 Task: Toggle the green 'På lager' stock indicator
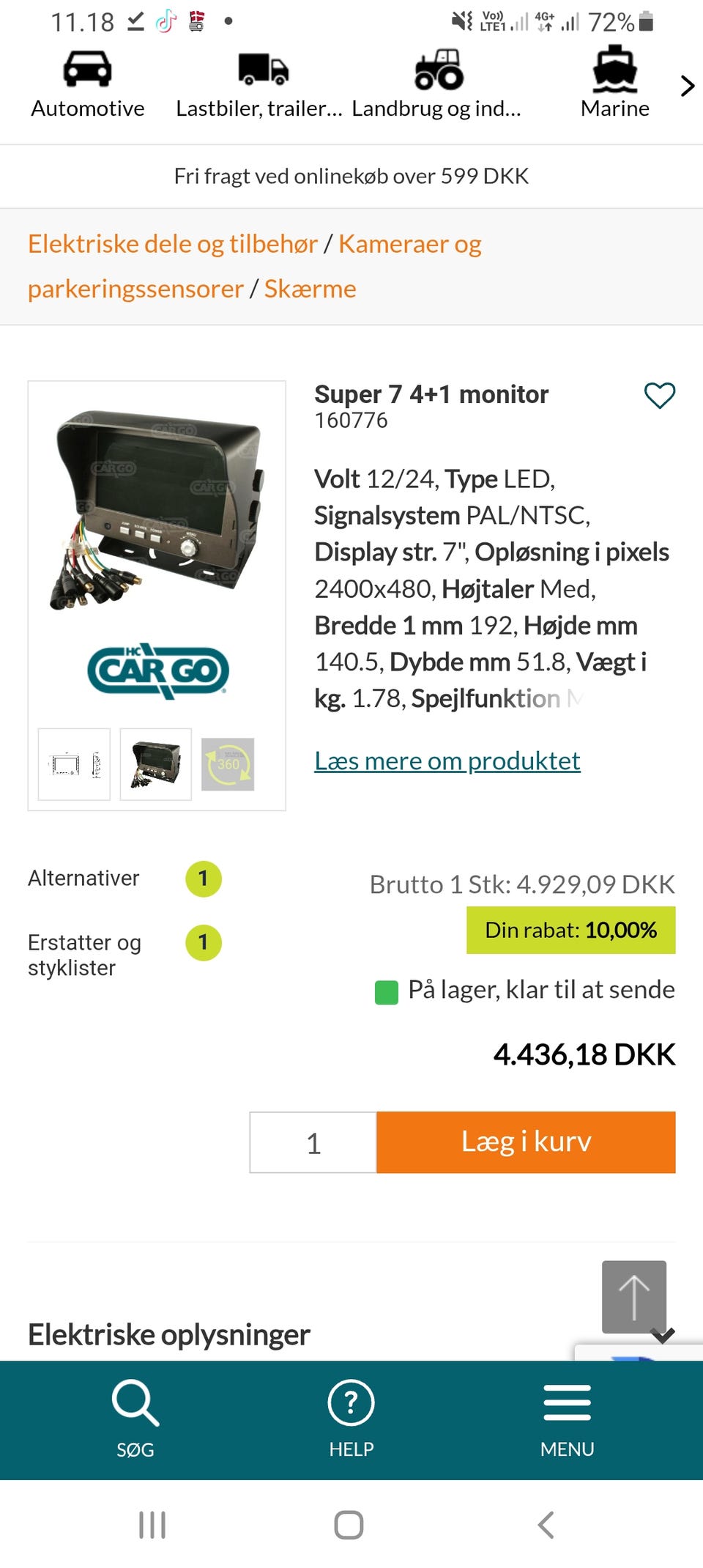(387, 990)
